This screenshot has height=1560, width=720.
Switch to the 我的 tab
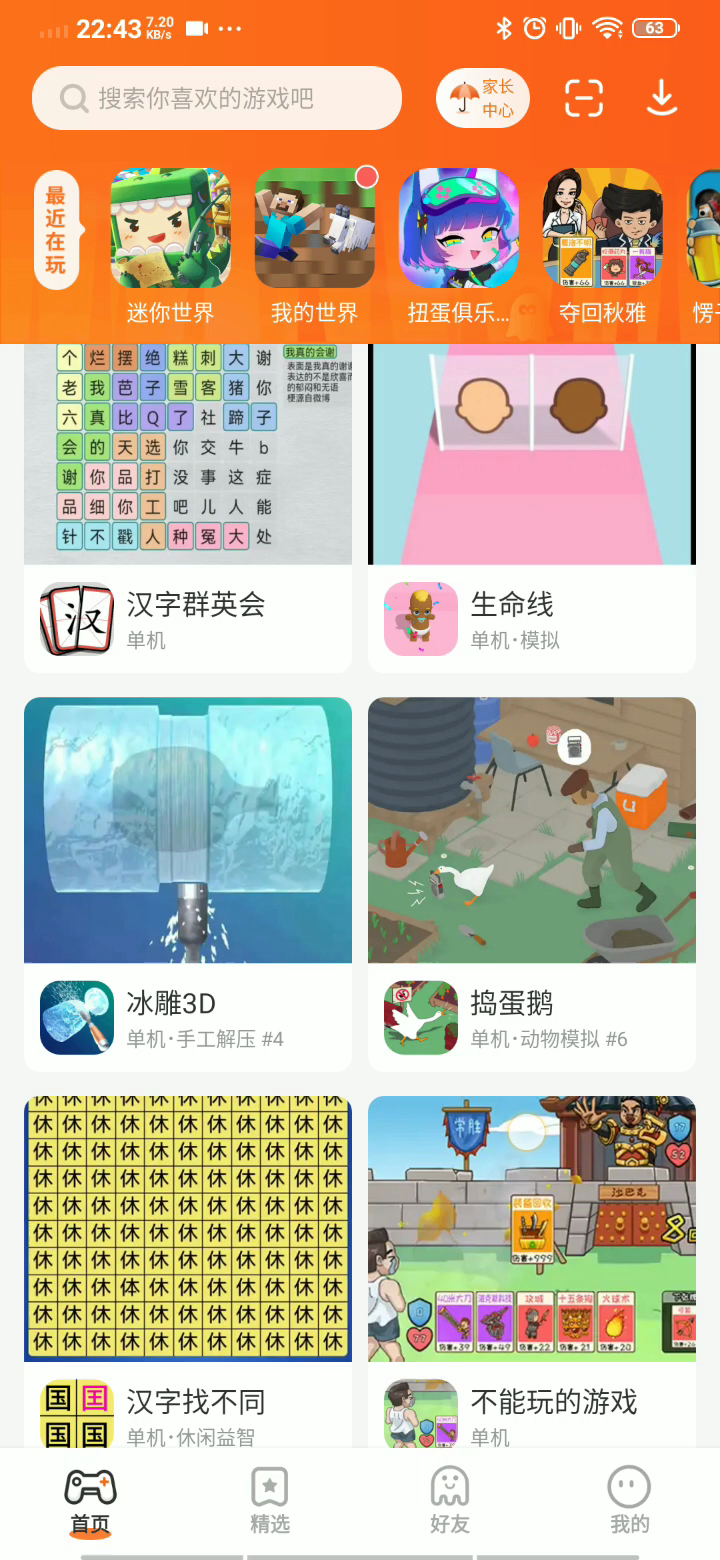[630, 1500]
